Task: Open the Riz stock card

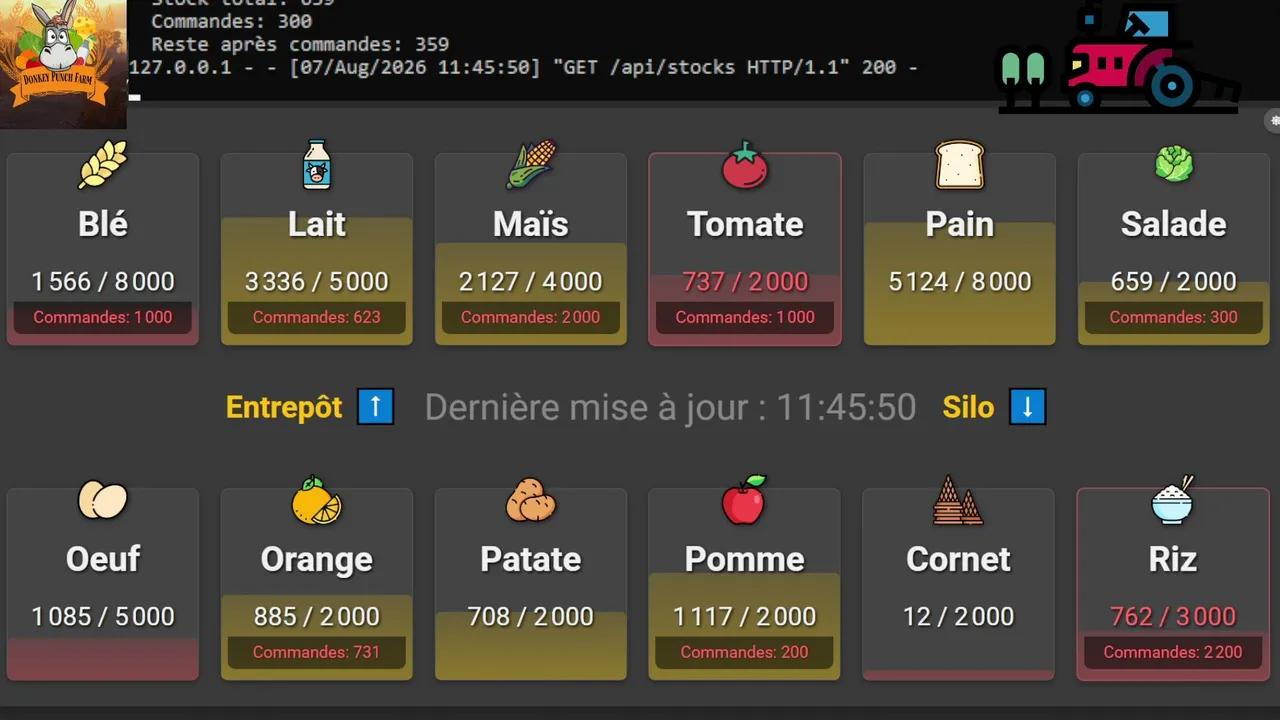Action: coord(1173,584)
